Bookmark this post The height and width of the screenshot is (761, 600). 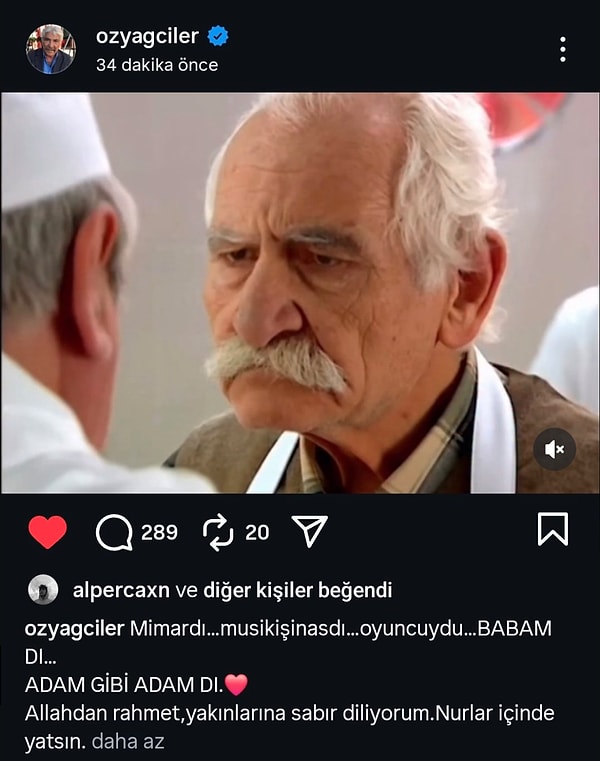(553, 530)
